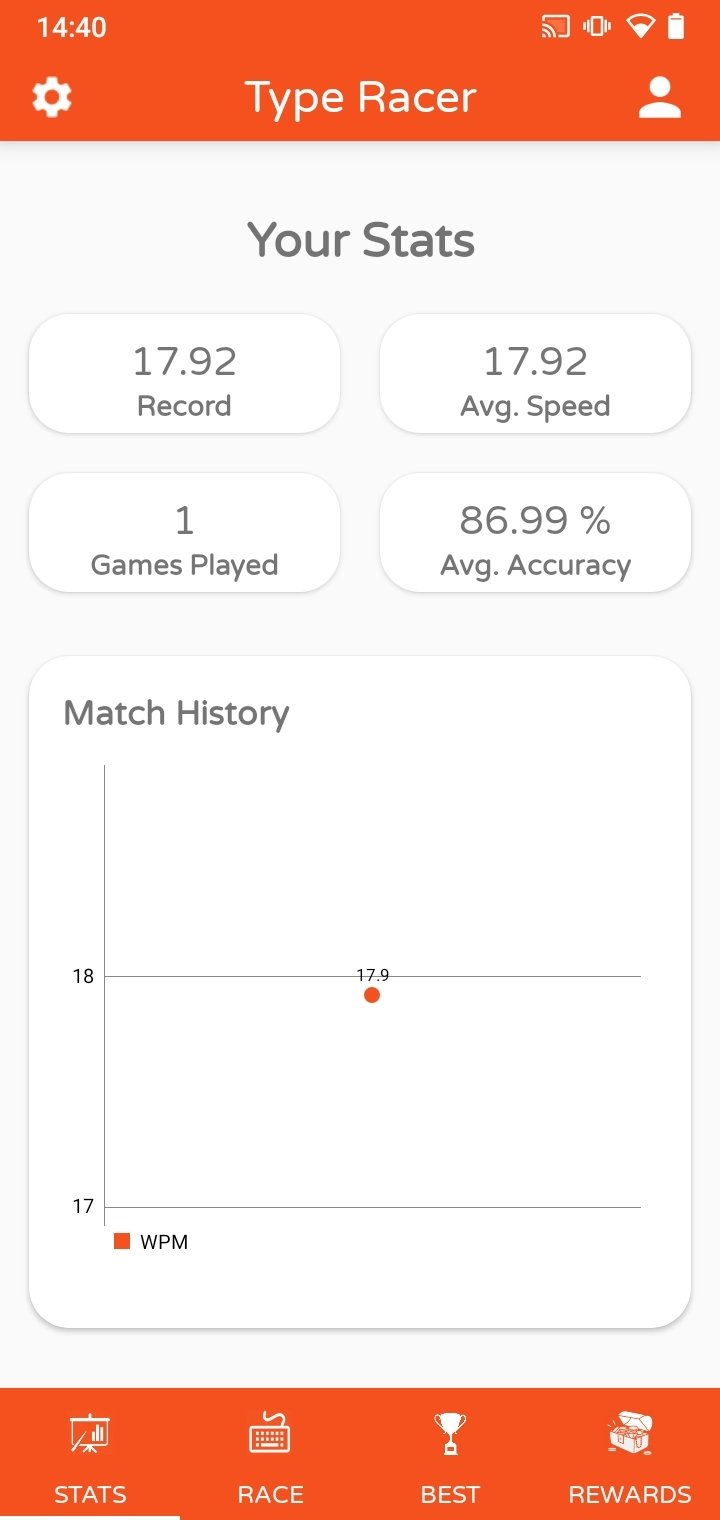Open the Rewards tab

pos(630,1454)
